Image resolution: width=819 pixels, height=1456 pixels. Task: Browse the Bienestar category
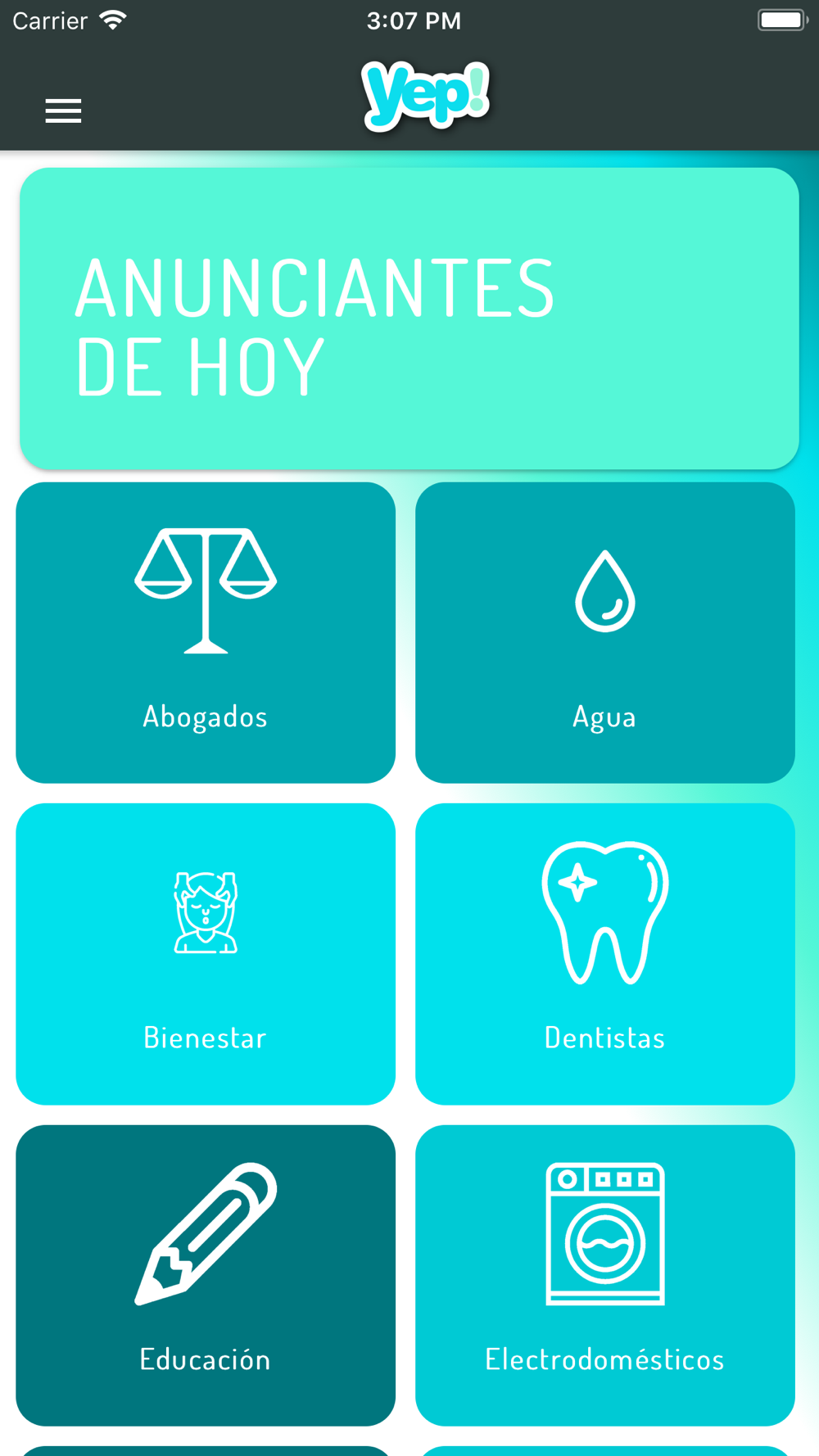click(x=206, y=953)
